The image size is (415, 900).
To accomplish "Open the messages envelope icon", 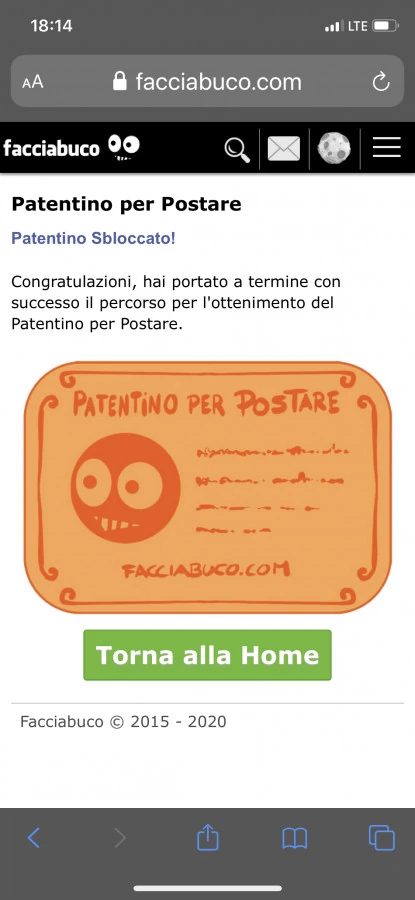I will coord(284,149).
